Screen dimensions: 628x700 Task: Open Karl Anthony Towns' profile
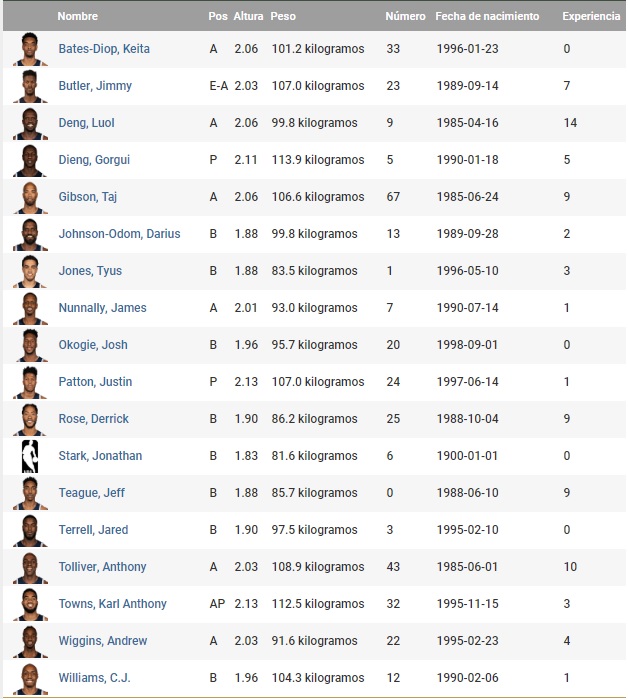[112, 604]
